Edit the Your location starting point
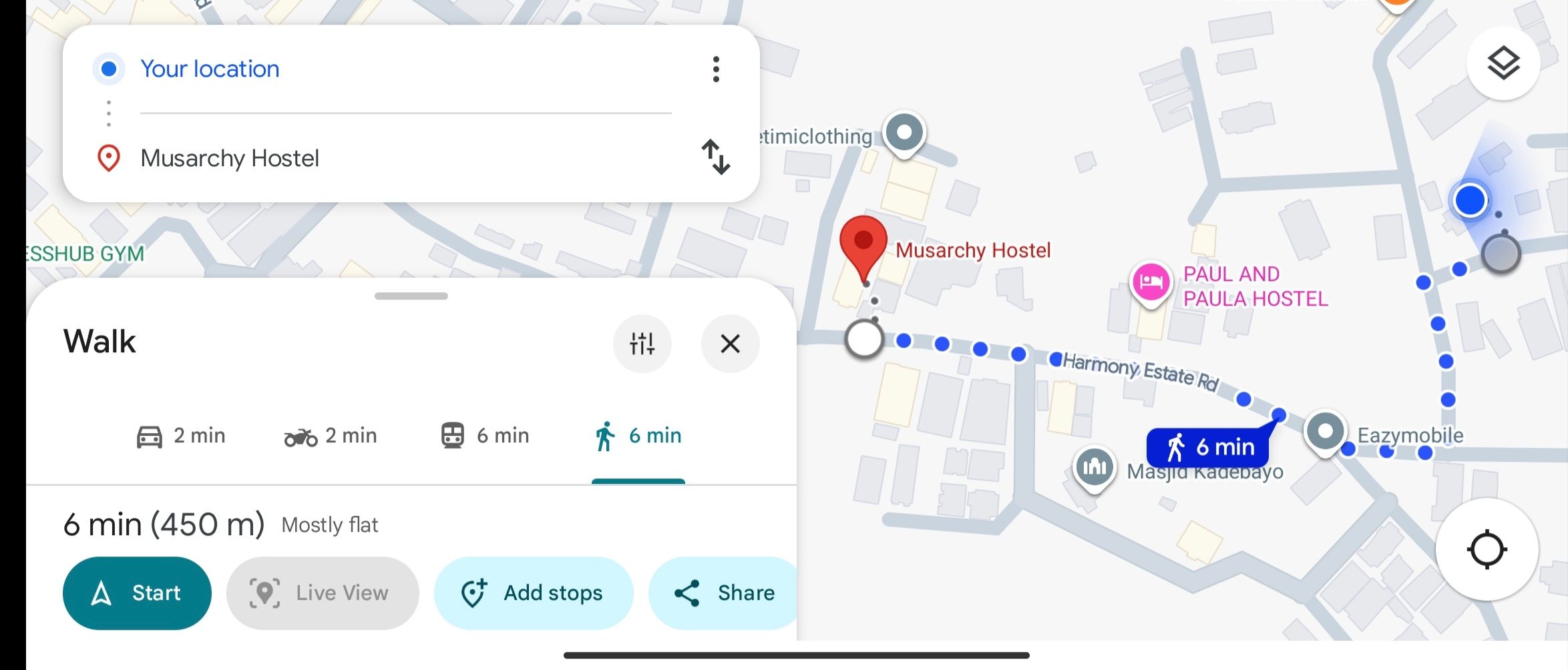The height and width of the screenshot is (670, 1568). tap(210, 69)
